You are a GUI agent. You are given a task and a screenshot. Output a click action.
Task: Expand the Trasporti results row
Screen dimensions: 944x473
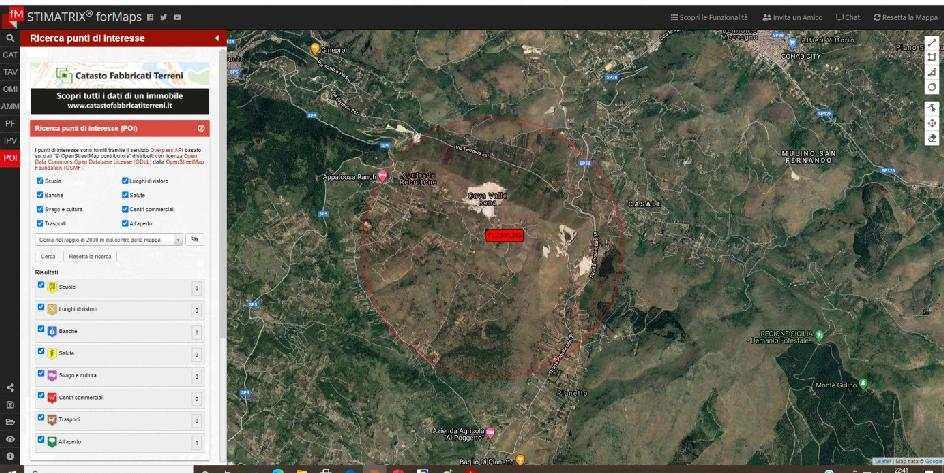(197, 419)
